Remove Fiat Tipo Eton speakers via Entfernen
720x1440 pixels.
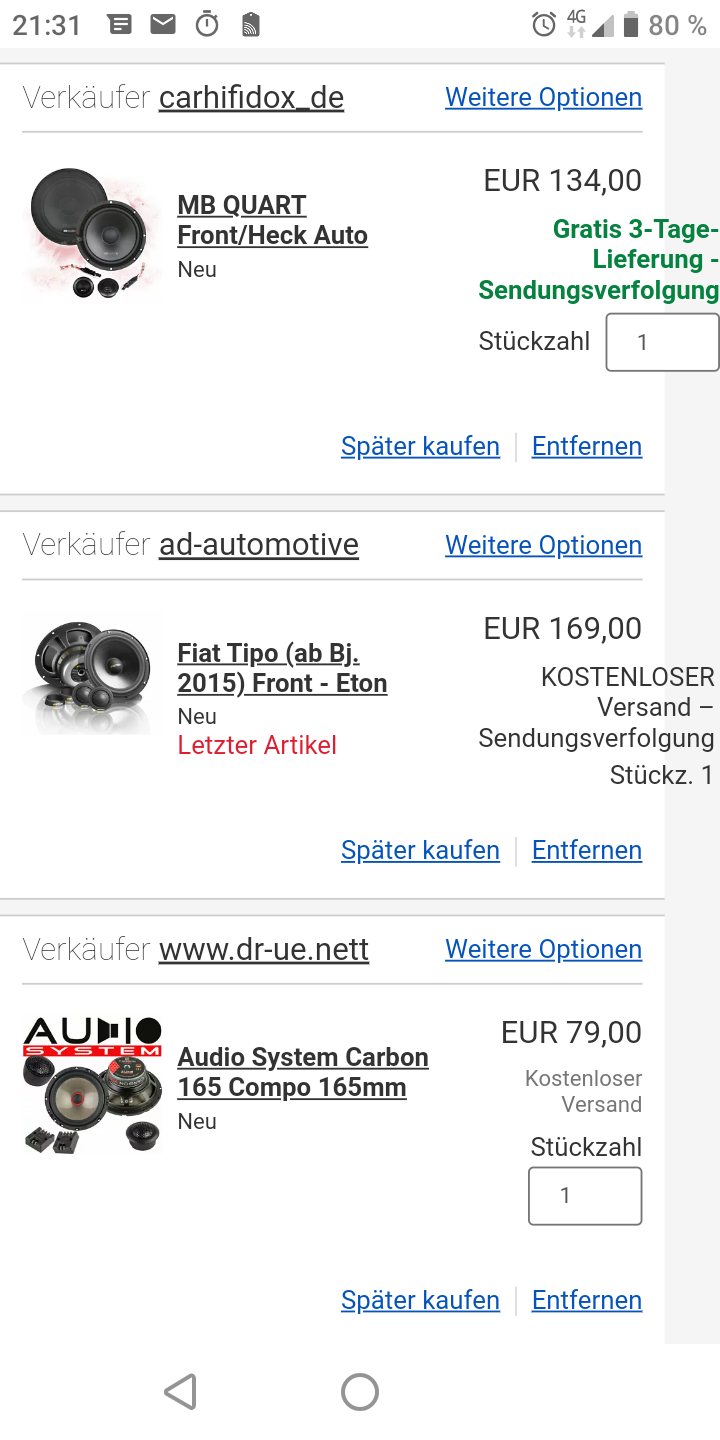[x=586, y=850]
